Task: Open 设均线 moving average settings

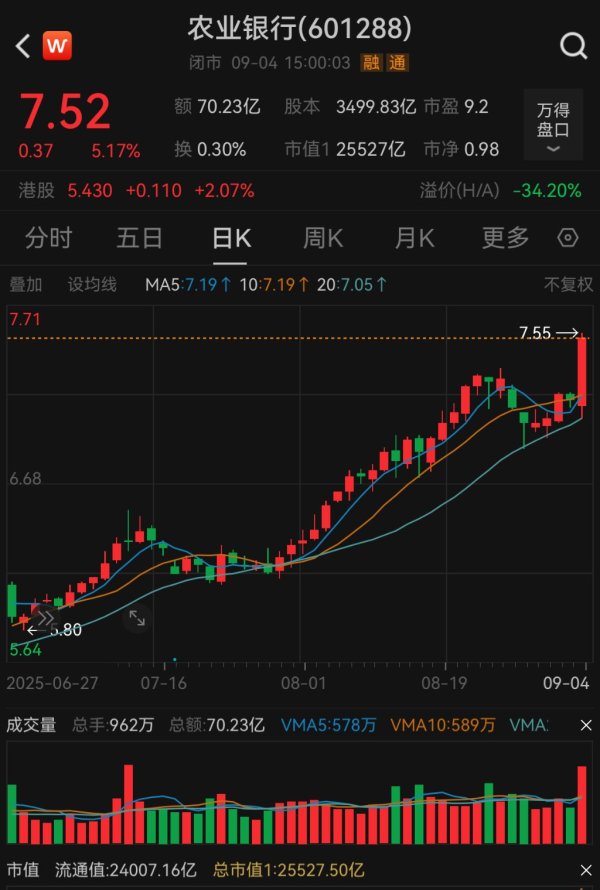Action: point(92,285)
